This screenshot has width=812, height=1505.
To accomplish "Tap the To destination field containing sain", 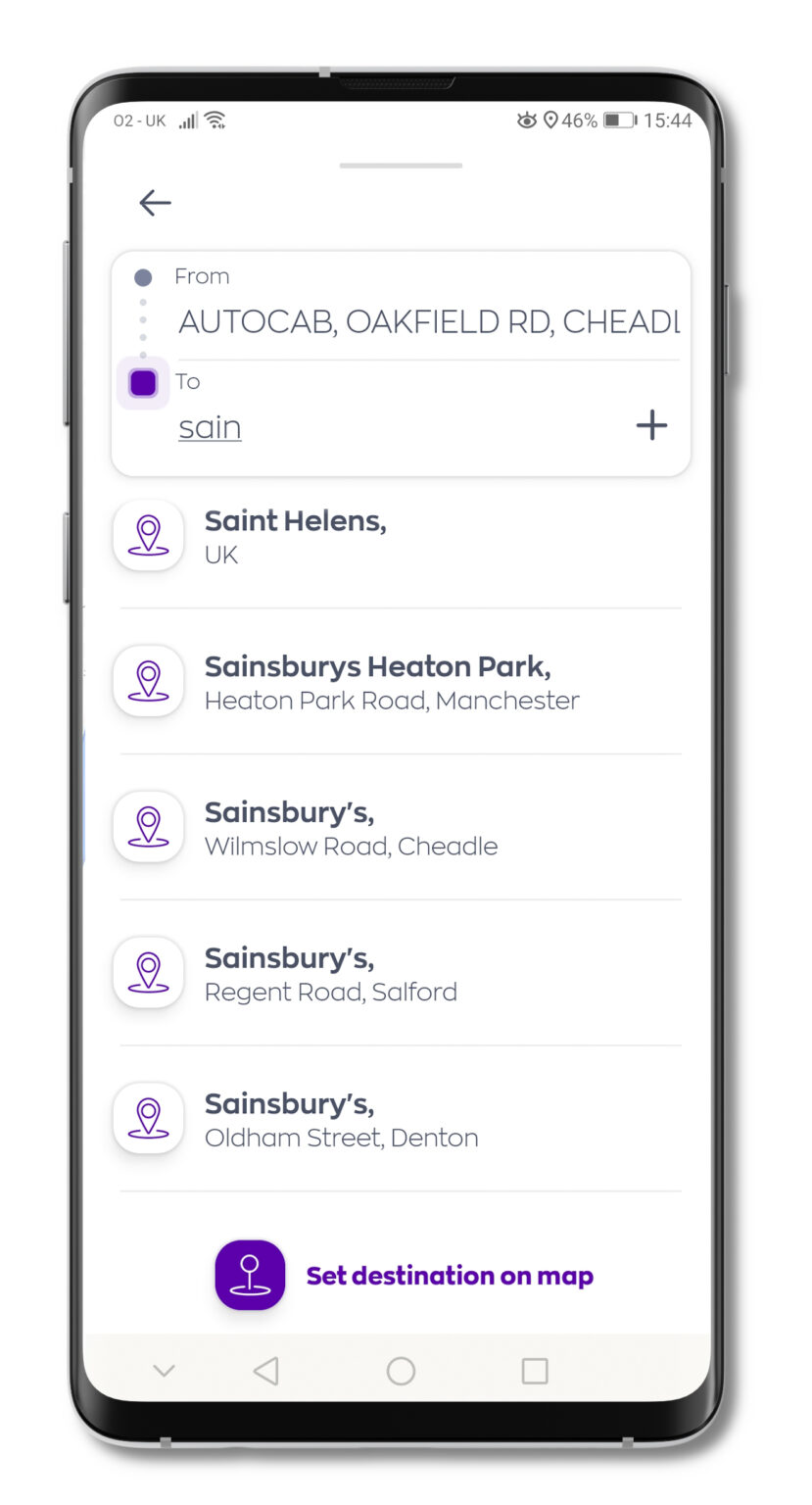I will (x=392, y=427).
